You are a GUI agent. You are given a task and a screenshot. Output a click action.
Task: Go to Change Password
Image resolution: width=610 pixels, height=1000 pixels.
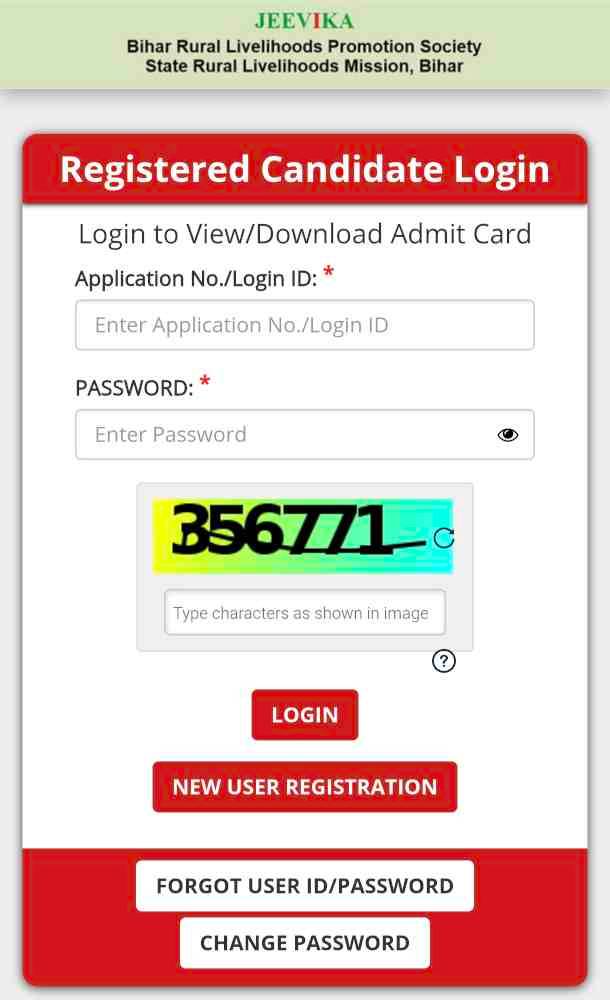click(x=304, y=943)
